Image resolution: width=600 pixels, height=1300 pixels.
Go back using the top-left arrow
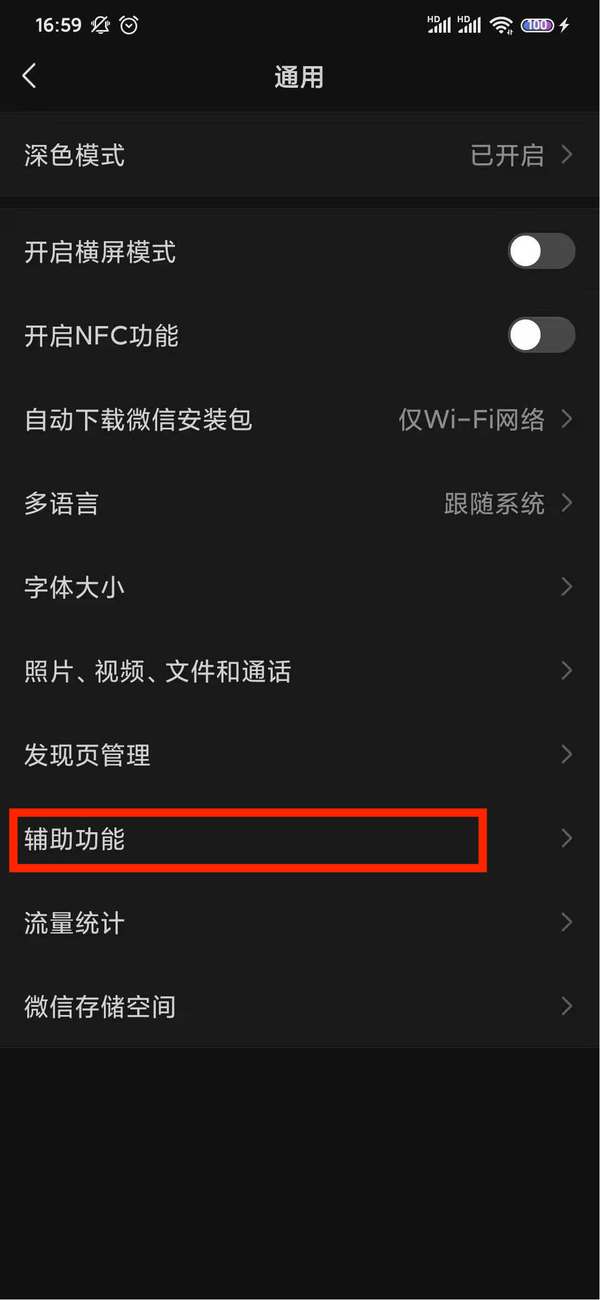[29, 76]
